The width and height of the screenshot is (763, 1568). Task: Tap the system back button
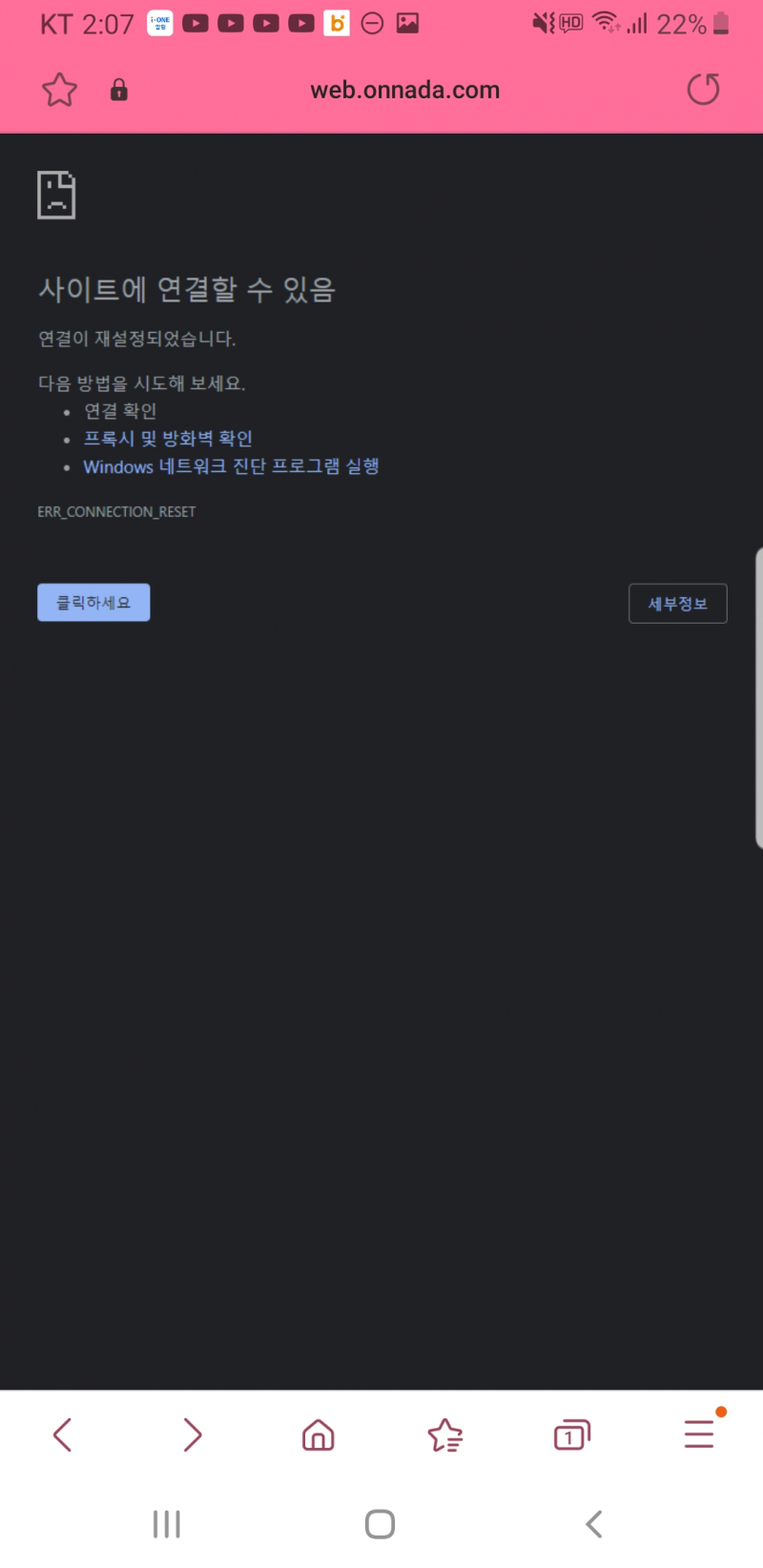[x=593, y=1524]
